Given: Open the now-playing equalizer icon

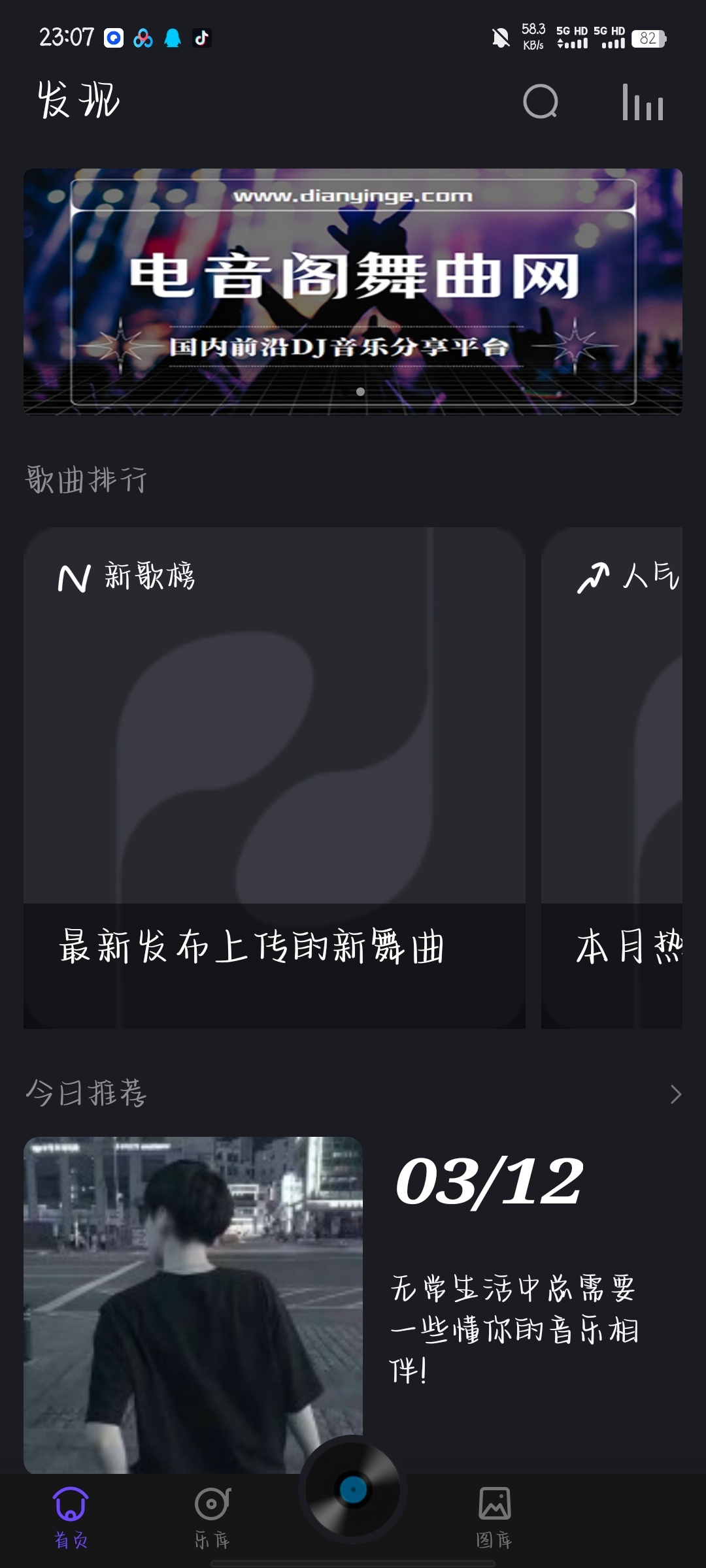Looking at the screenshot, I should click(643, 103).
